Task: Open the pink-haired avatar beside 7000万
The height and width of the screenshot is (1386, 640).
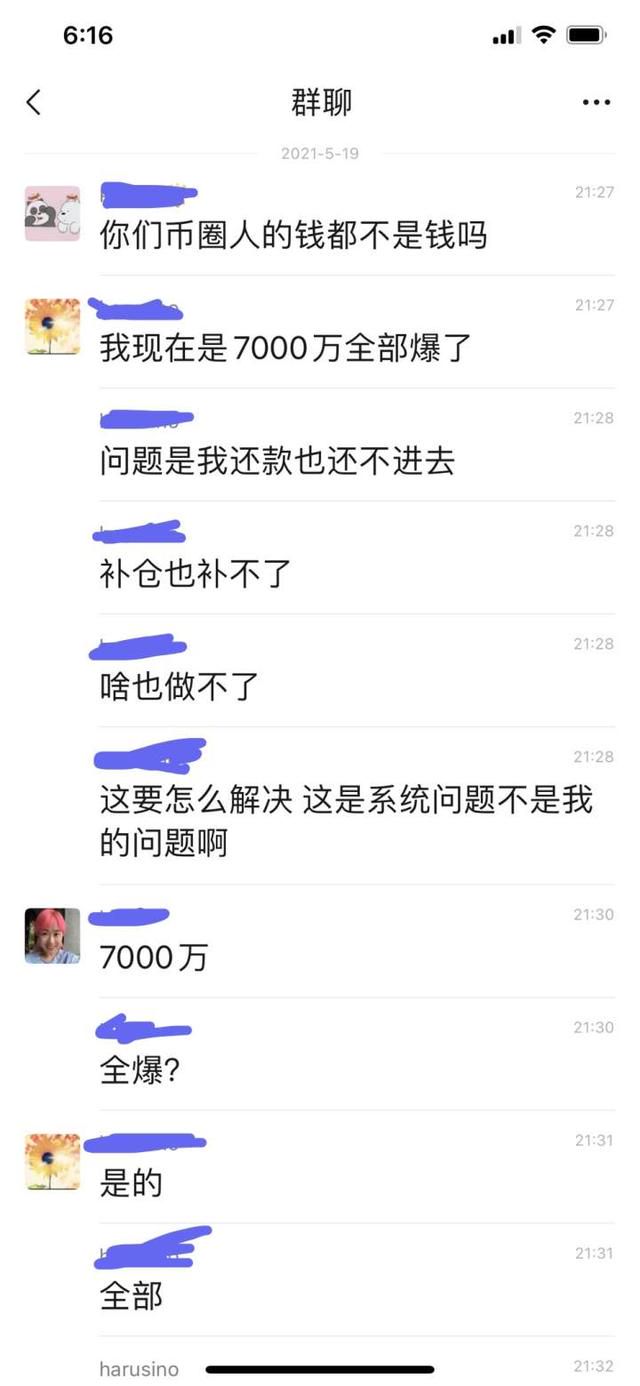Action: pos(52,936)
